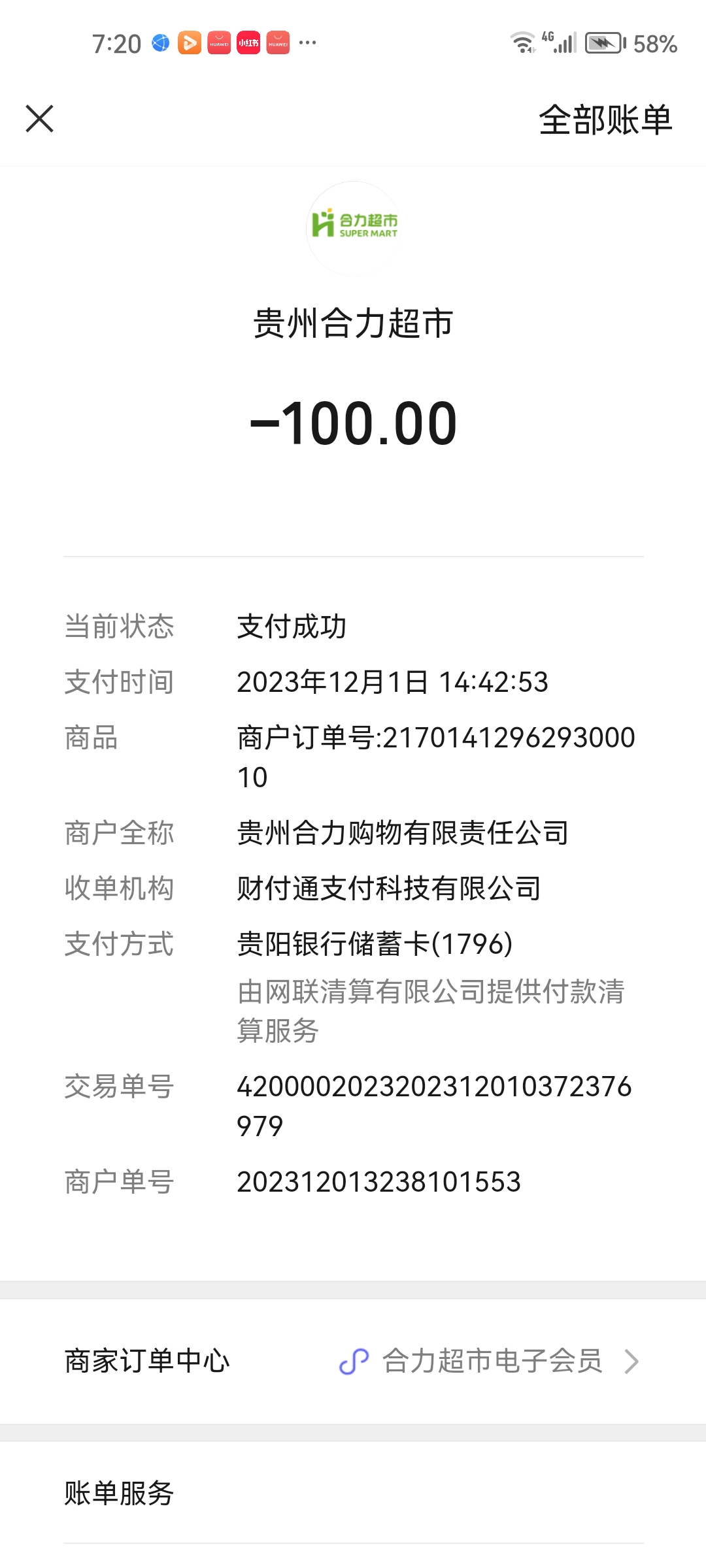The image size is (706, 1568).
Task: Tap the 贵州合力超市 merchant logo
Action: click(x=354, y=228)
